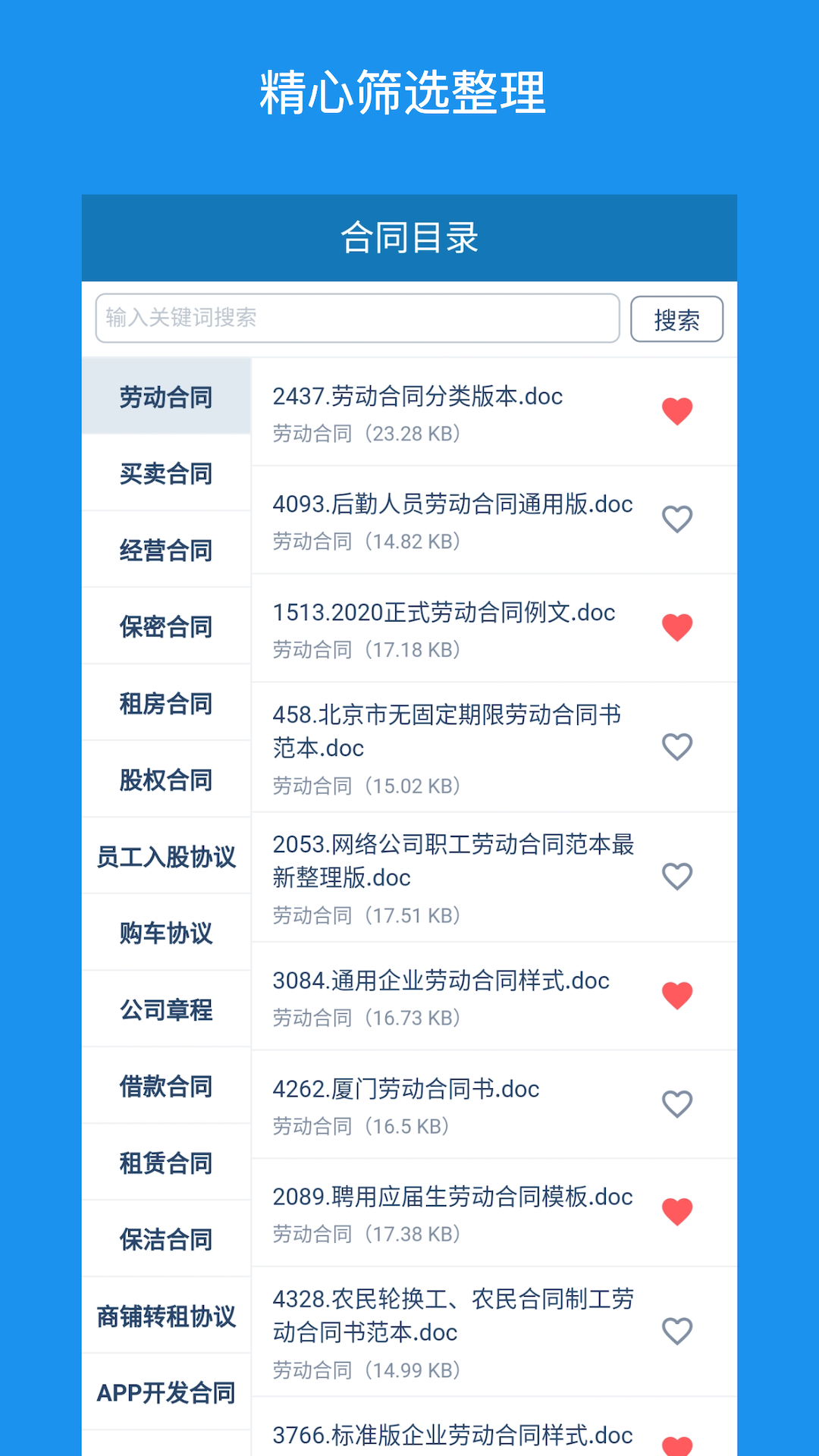Unfavorite 1513.2020正式劳动合同例文.doc heart icon
The width and height of the screenshot is (819, 1456).
677,626
